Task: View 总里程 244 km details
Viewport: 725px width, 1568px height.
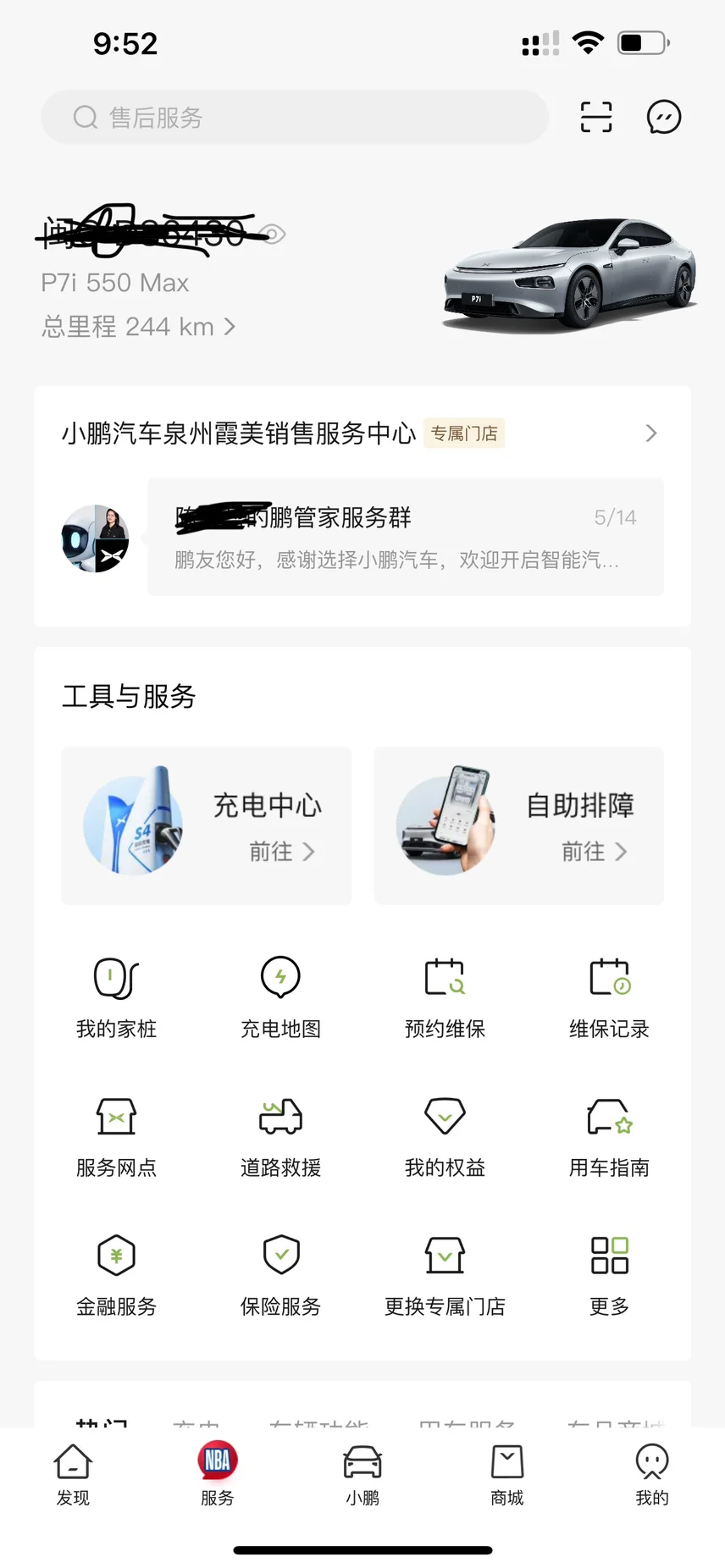Action: pyautogui.click(x=138, y=327)
